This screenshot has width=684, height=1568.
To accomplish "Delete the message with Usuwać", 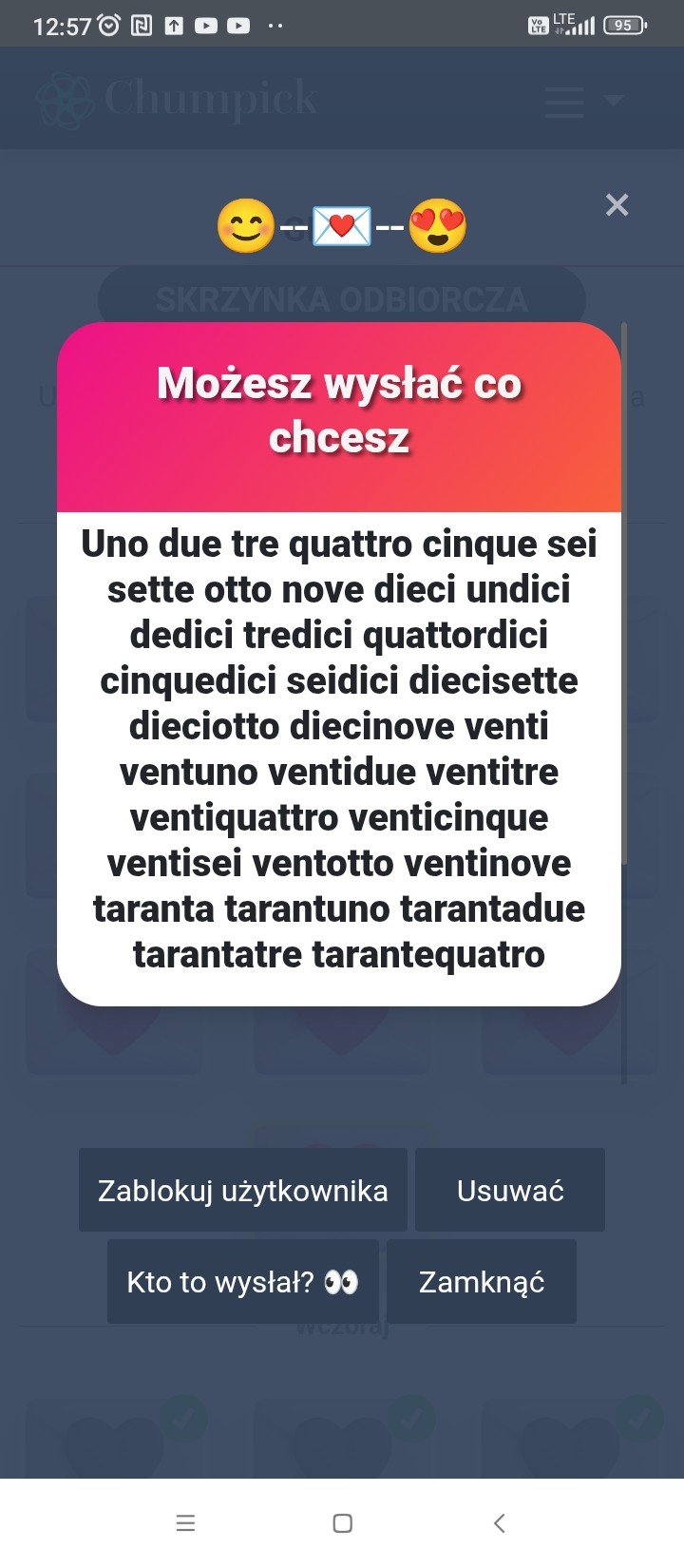I will click(x=510, y=1190).
